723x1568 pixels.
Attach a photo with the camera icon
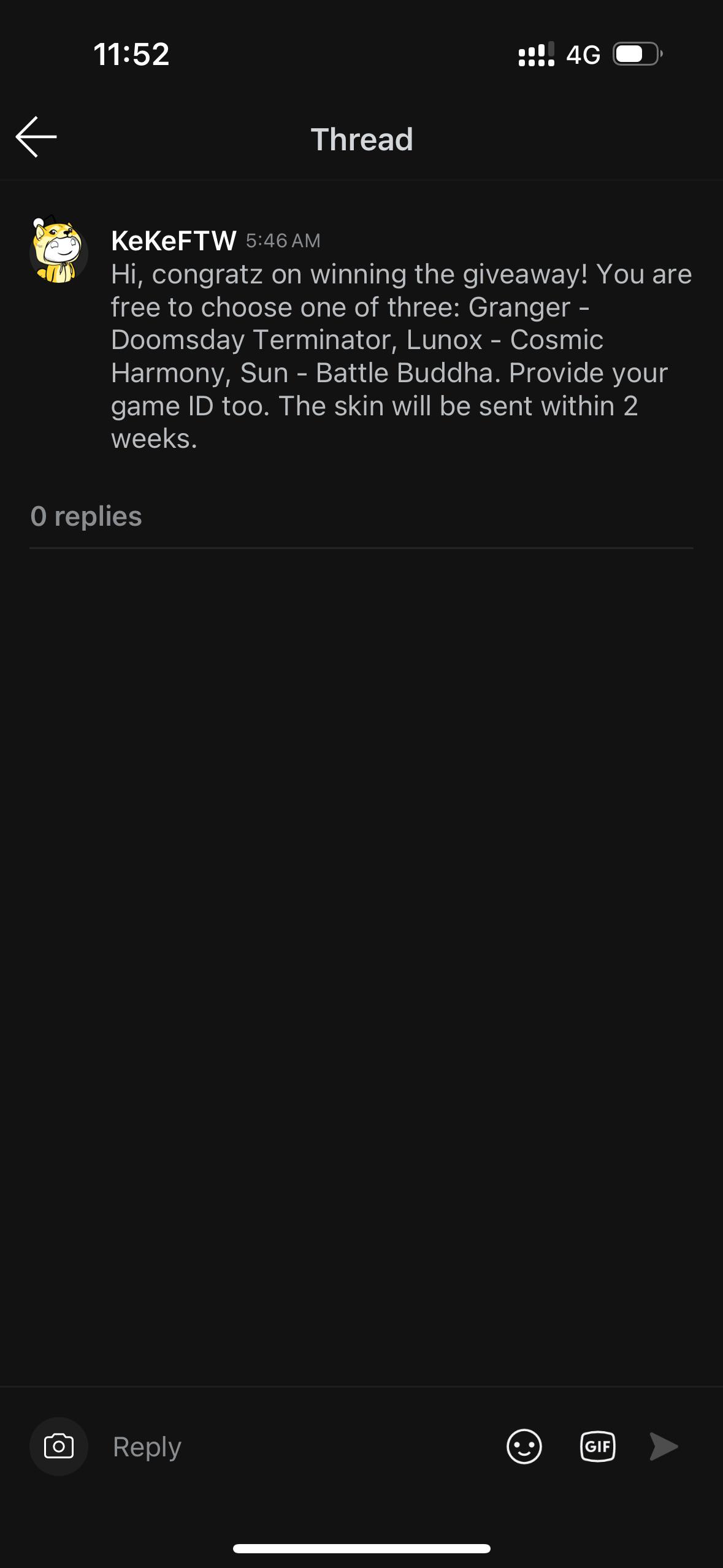(59, 1446)
